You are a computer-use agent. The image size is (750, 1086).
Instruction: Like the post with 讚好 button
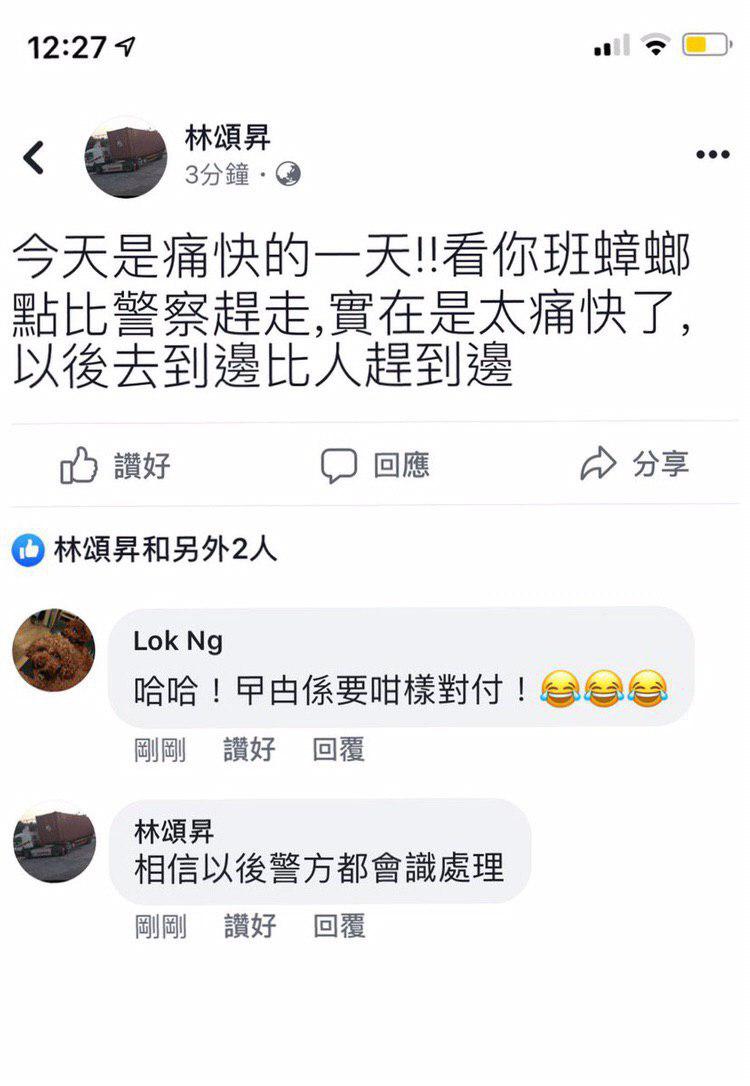point(116,465)
